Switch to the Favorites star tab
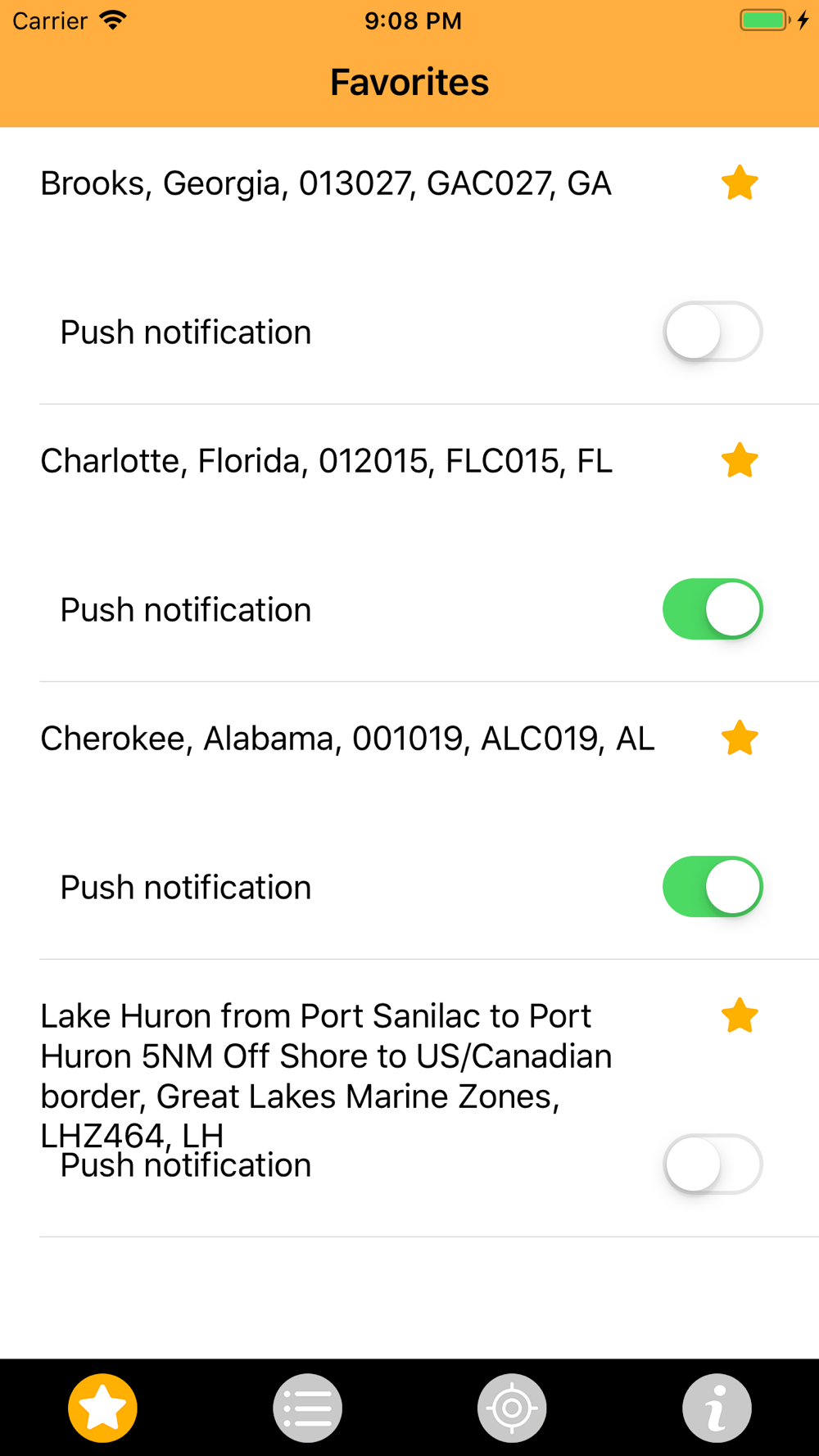819x1456 pixels. point(102,1408)
